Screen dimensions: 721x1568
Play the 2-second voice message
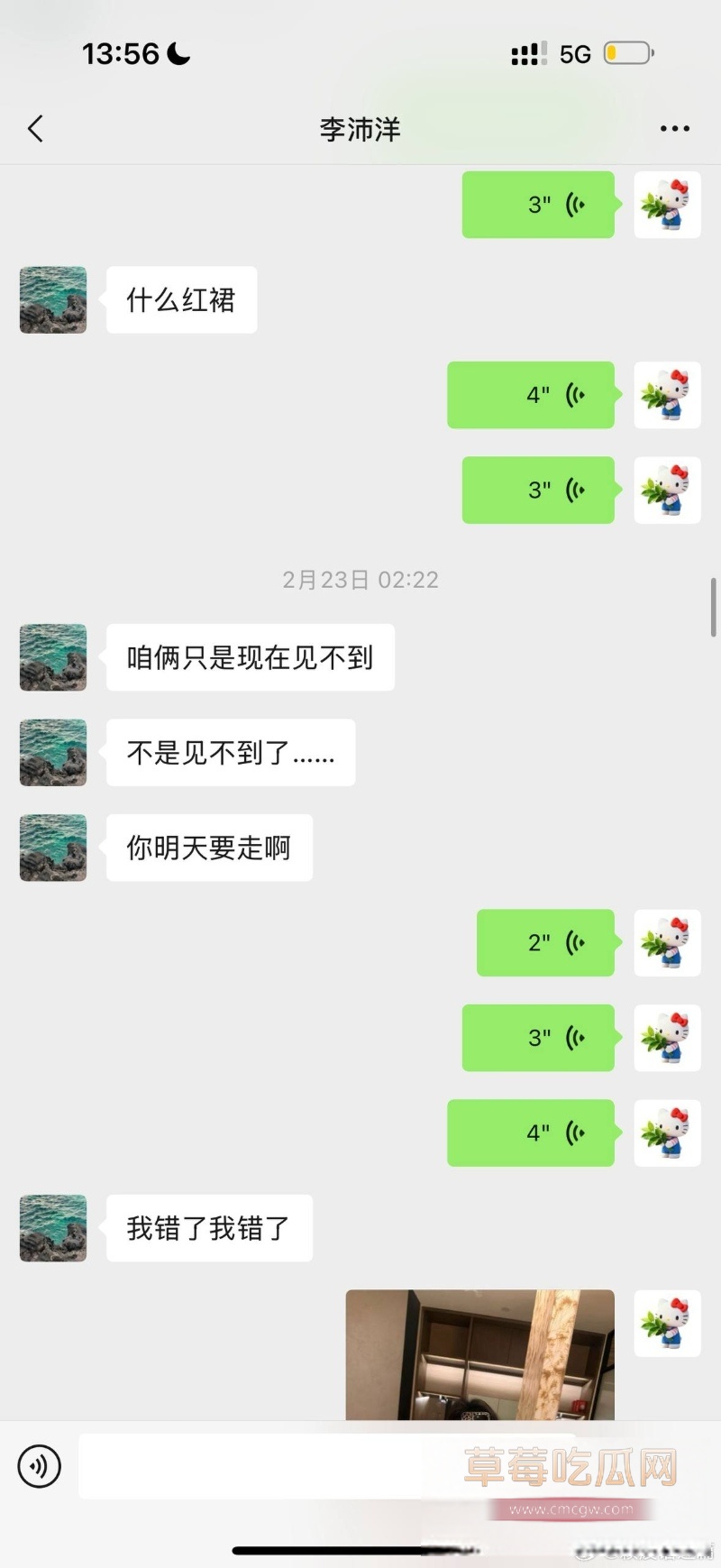click(x=545, y=942)
